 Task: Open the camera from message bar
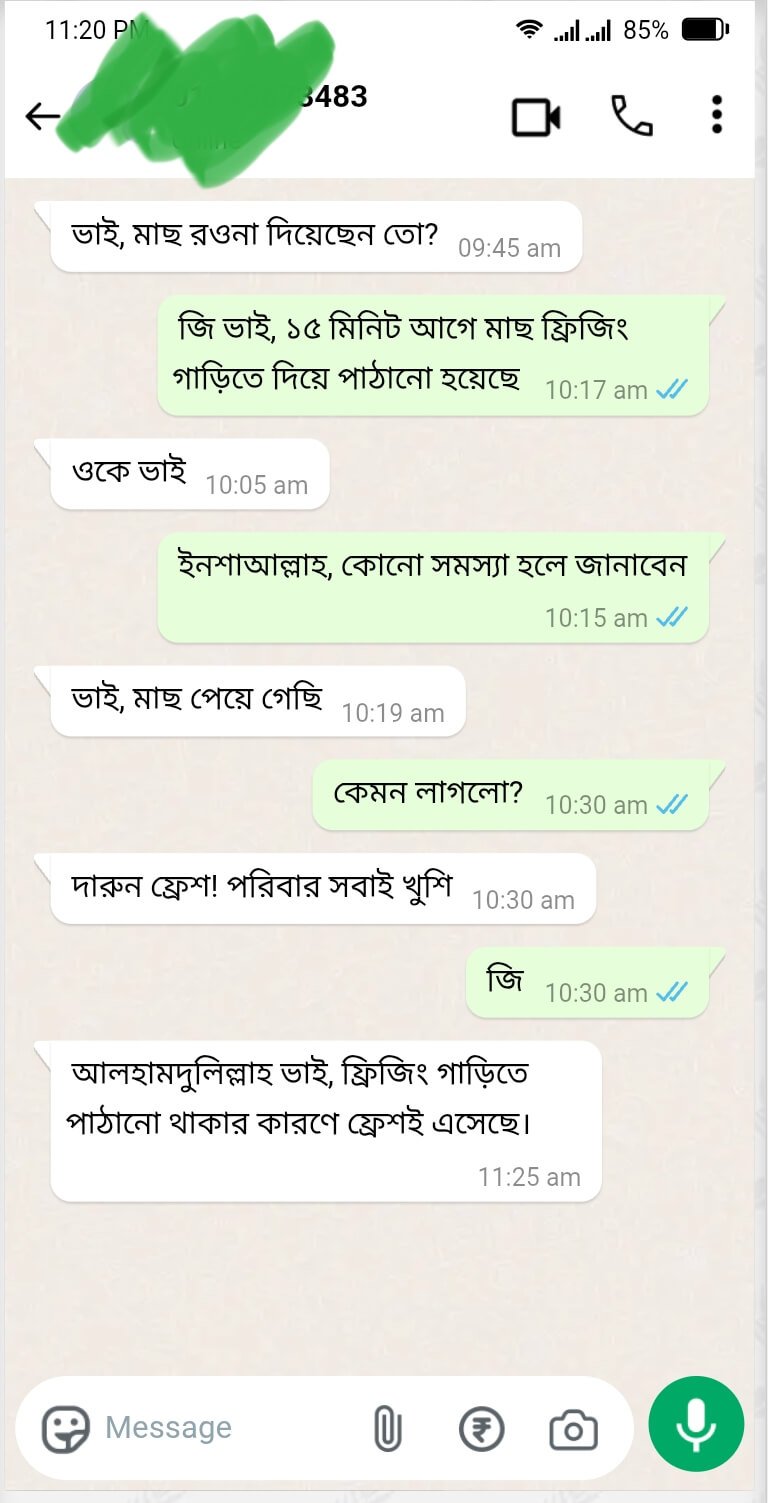(573, 1430)
